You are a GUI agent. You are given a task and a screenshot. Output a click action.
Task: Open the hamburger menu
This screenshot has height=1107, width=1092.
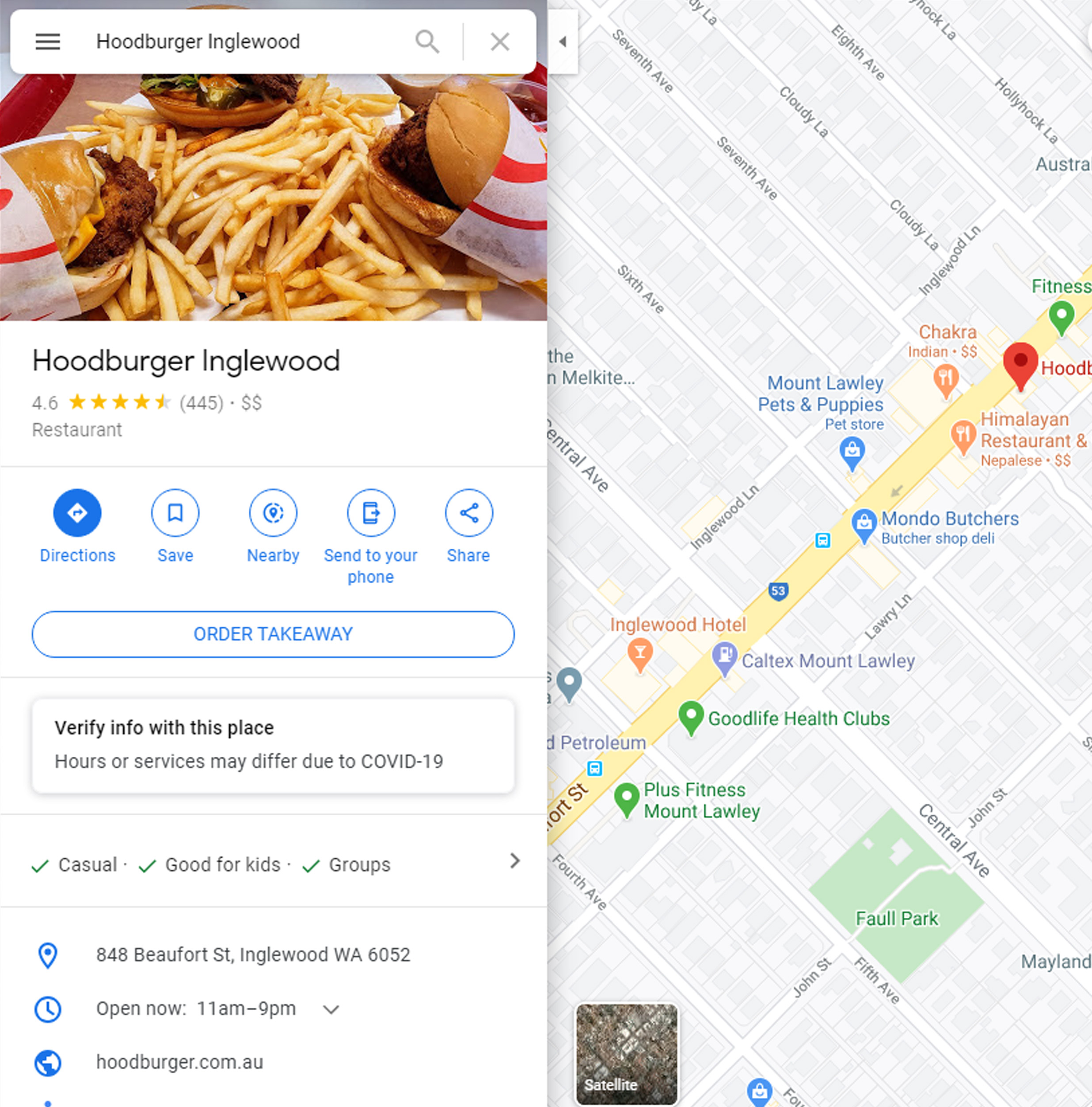point(48,42)
